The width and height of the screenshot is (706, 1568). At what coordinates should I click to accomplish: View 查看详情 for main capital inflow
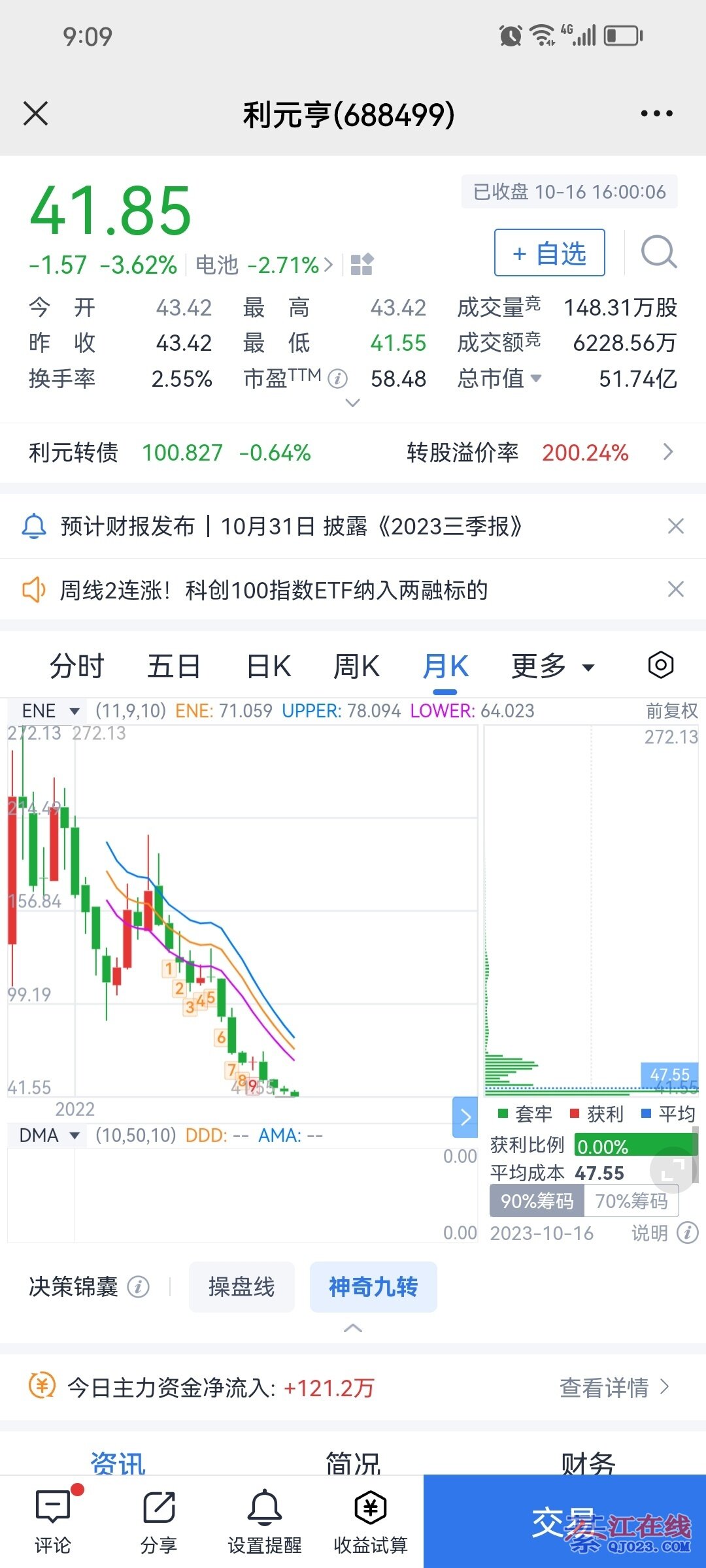[613, 1387]
